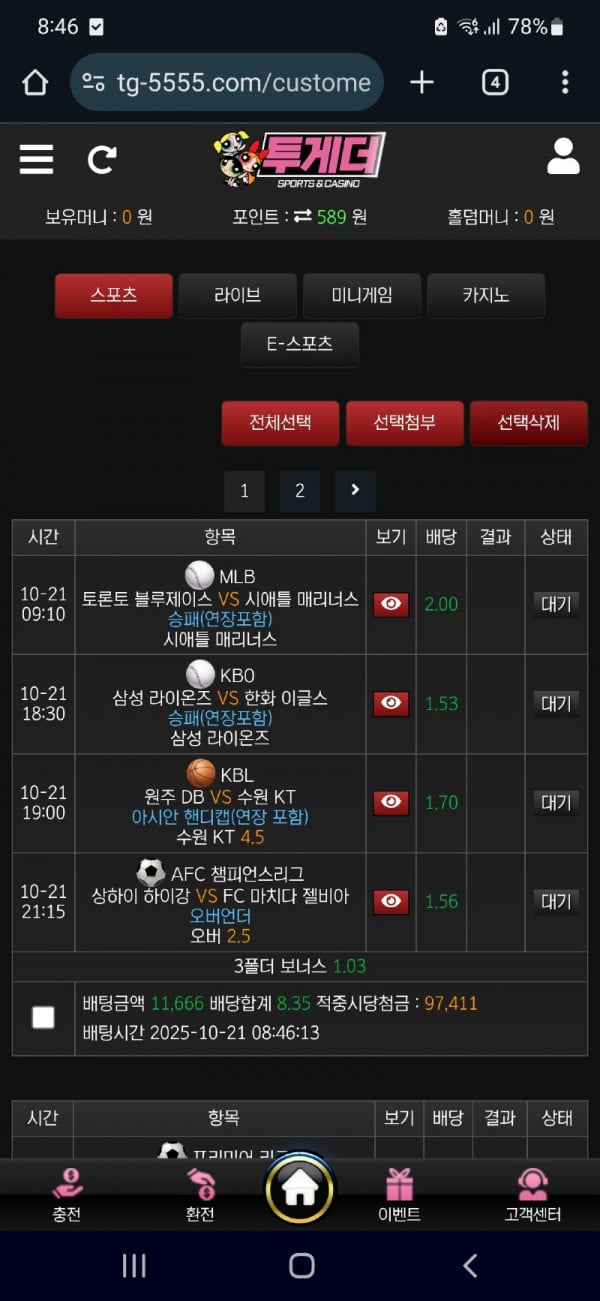Tap the next page arrow

pos(354,491)
